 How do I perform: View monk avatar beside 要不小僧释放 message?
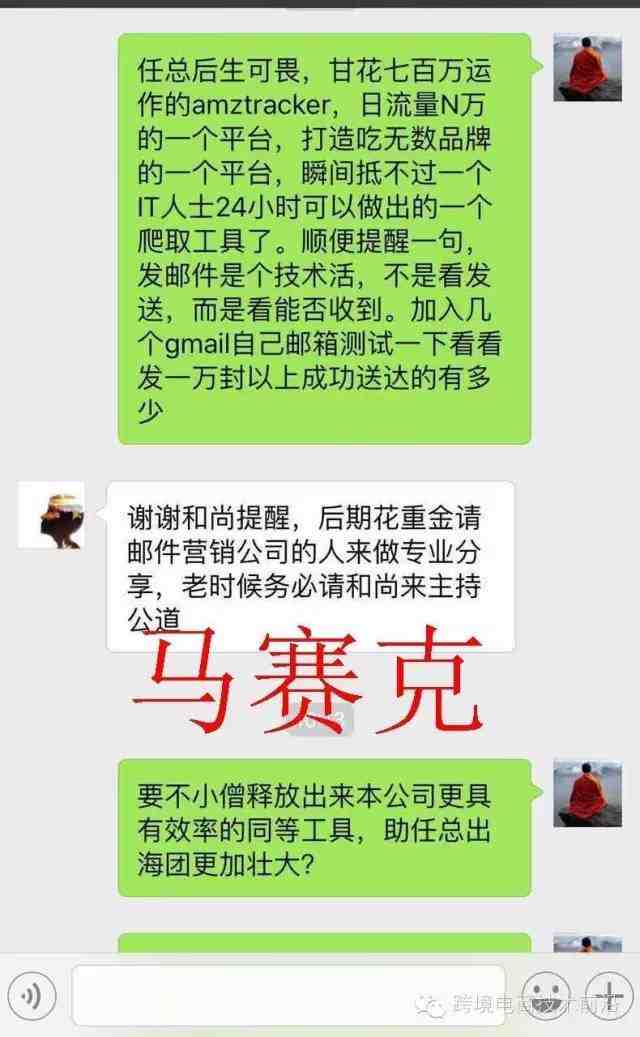click(587, 792)
